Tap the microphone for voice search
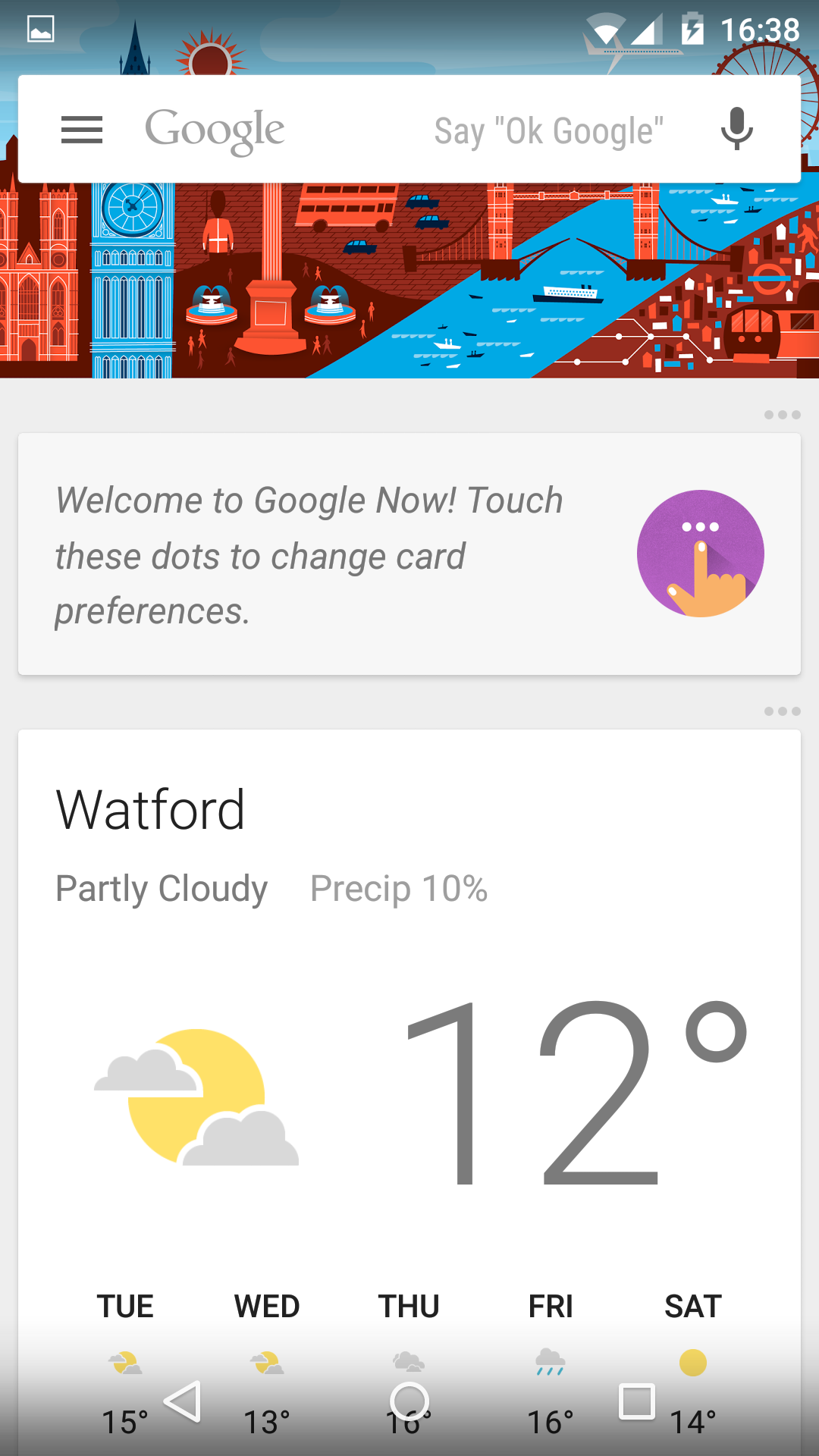Screen dimensions: 819x1456 tap(736, 129)
